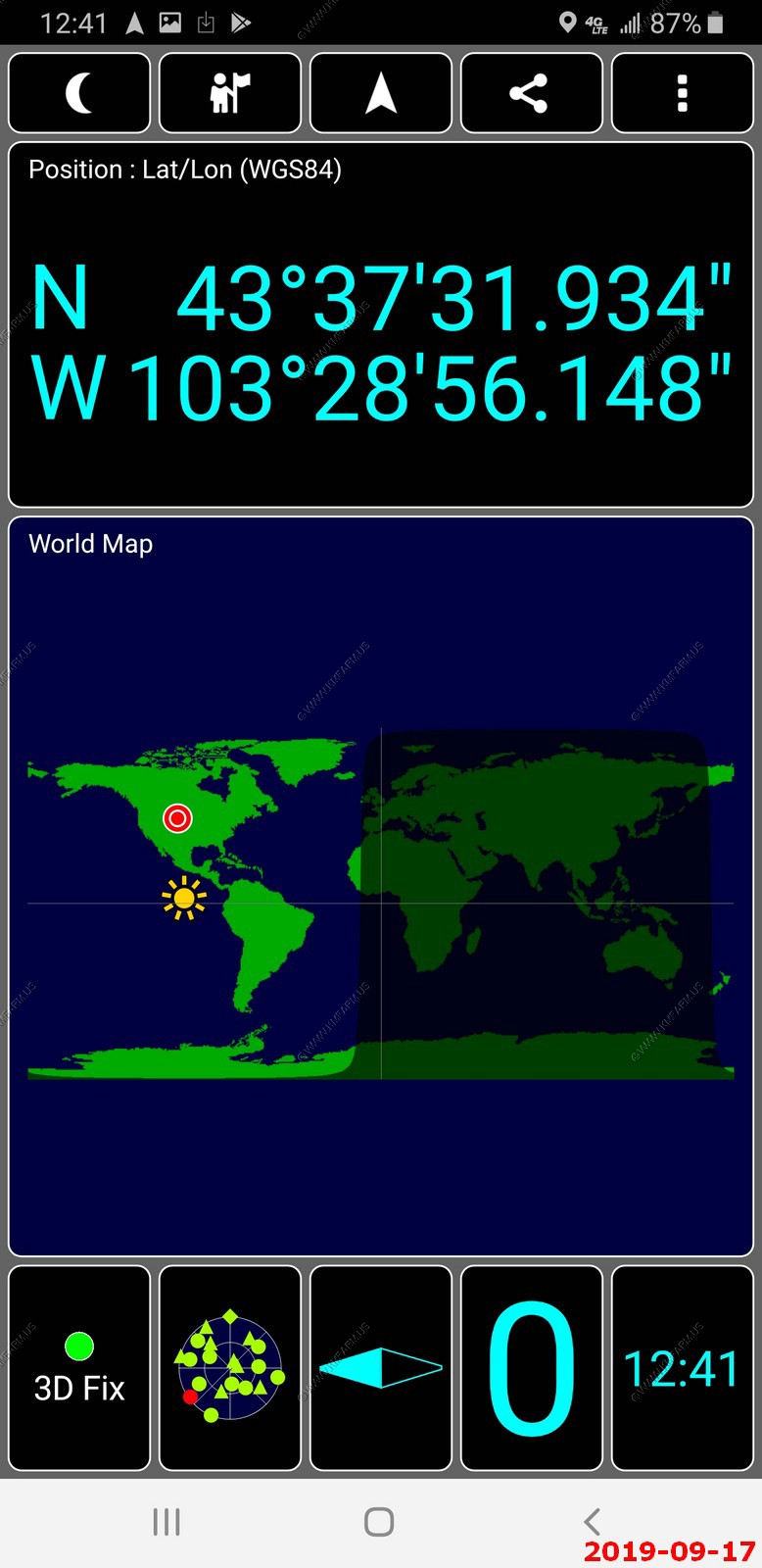The image size is (762, 1568).
Task: Open the three-dot overflow menu
Action: pyautogui.click(x=683, y=93)
